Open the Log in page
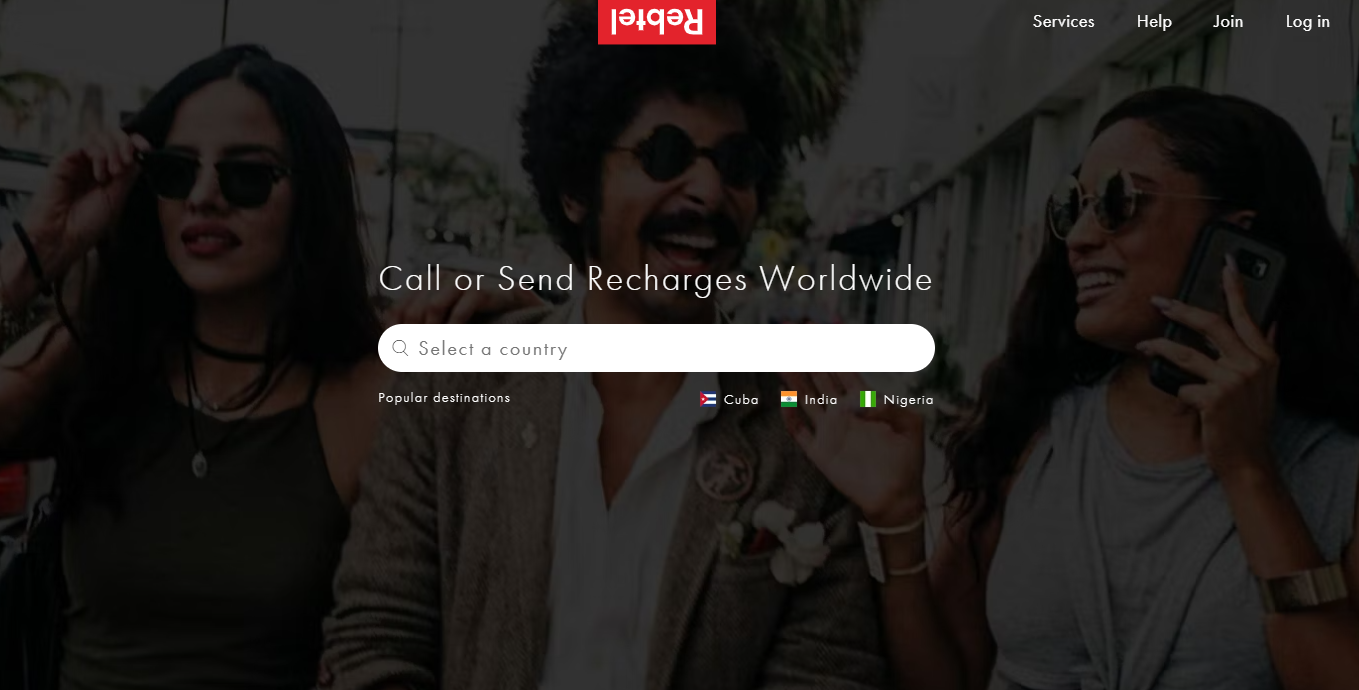Image resolution: width=1359 pixels, height=690 pixels. (1307, 22)
